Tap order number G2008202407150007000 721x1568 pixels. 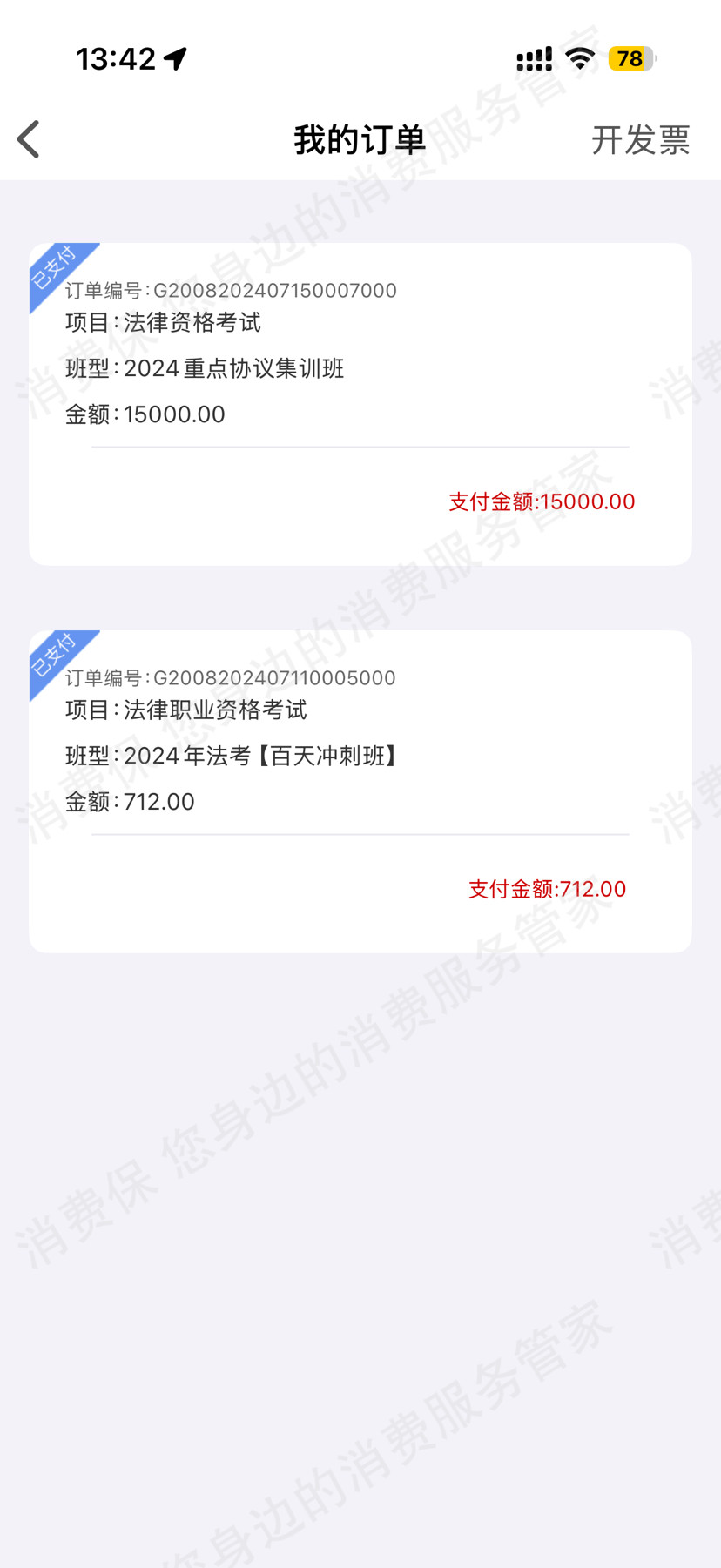pos(230,290)
